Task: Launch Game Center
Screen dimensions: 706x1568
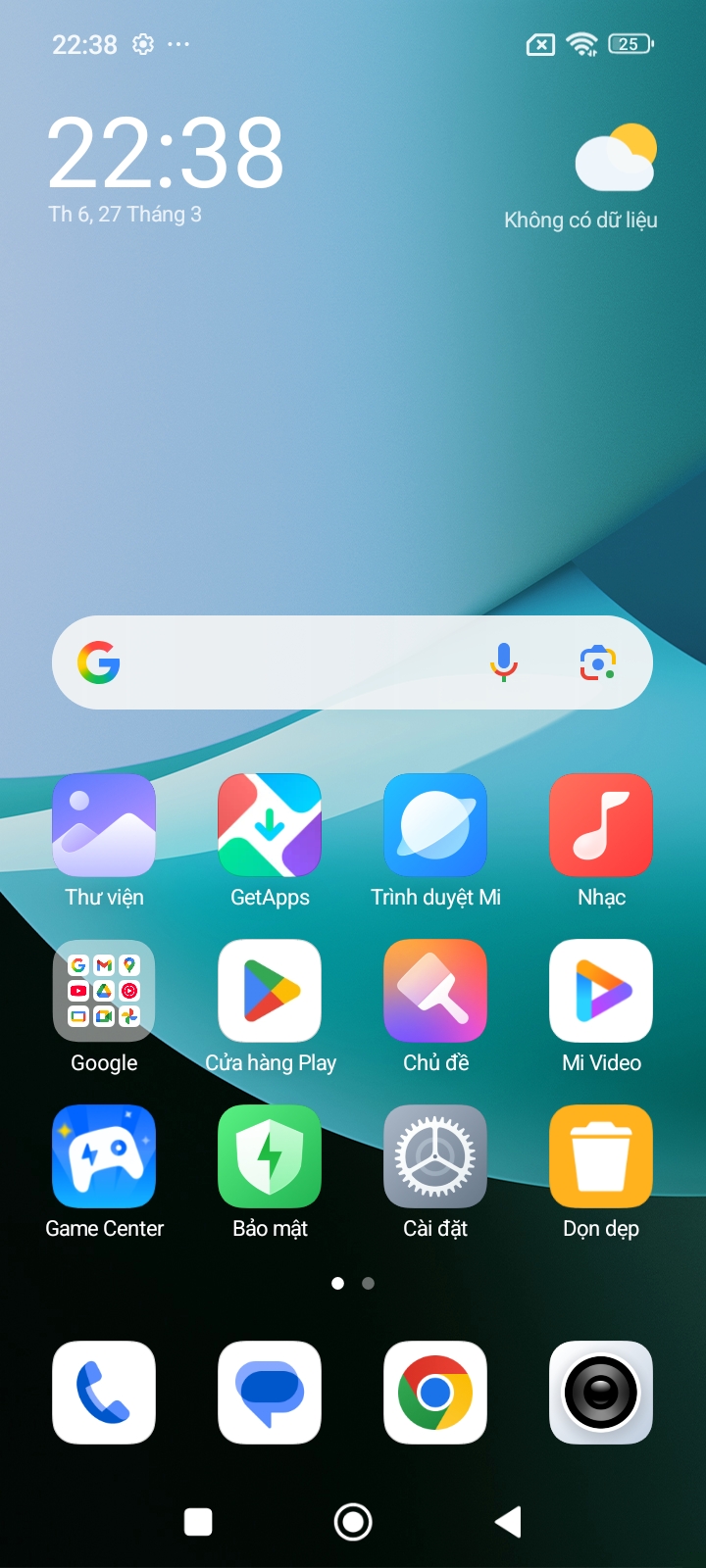Action: click(104, 1156)
